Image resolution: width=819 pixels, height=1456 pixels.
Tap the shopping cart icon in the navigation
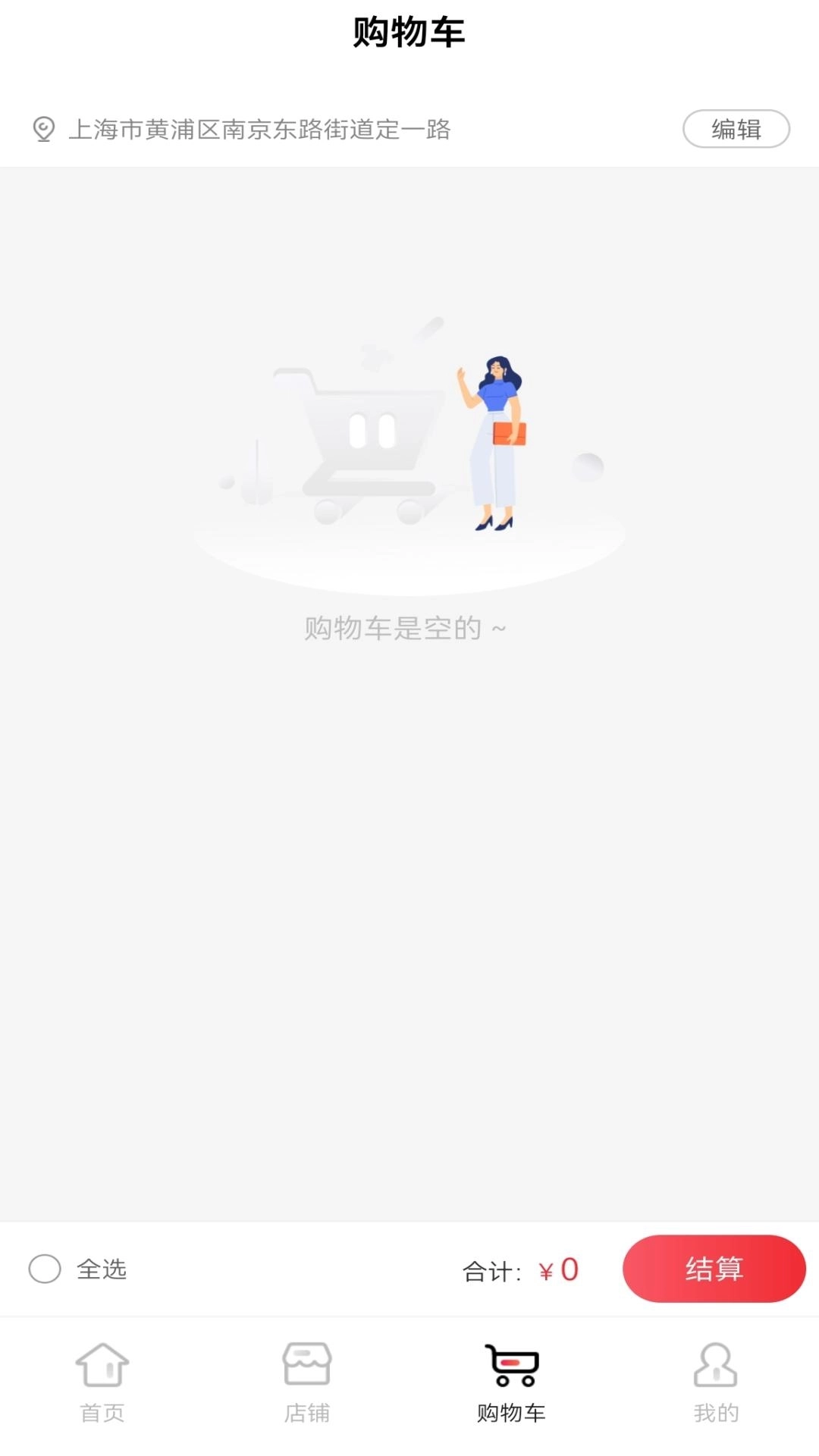point(510,1365)
